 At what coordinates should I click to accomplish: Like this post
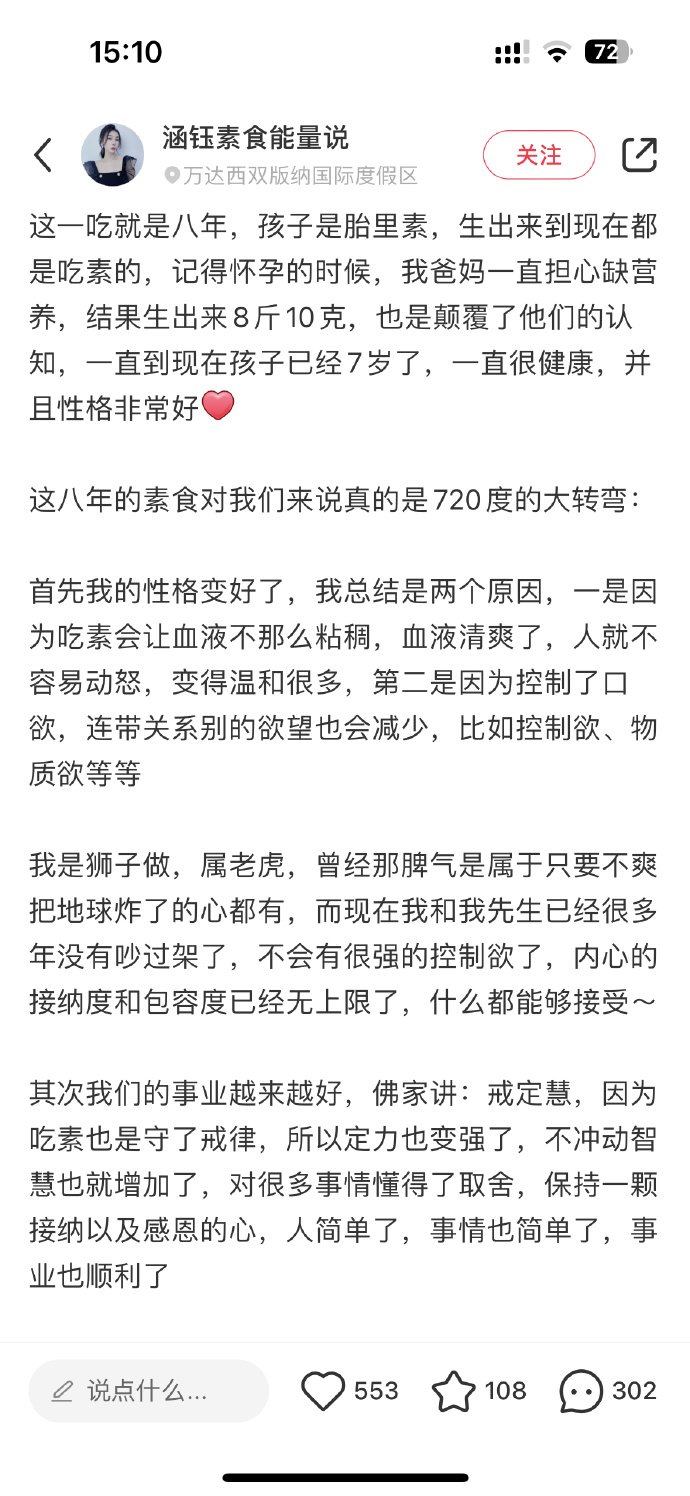pos(324,1390)
